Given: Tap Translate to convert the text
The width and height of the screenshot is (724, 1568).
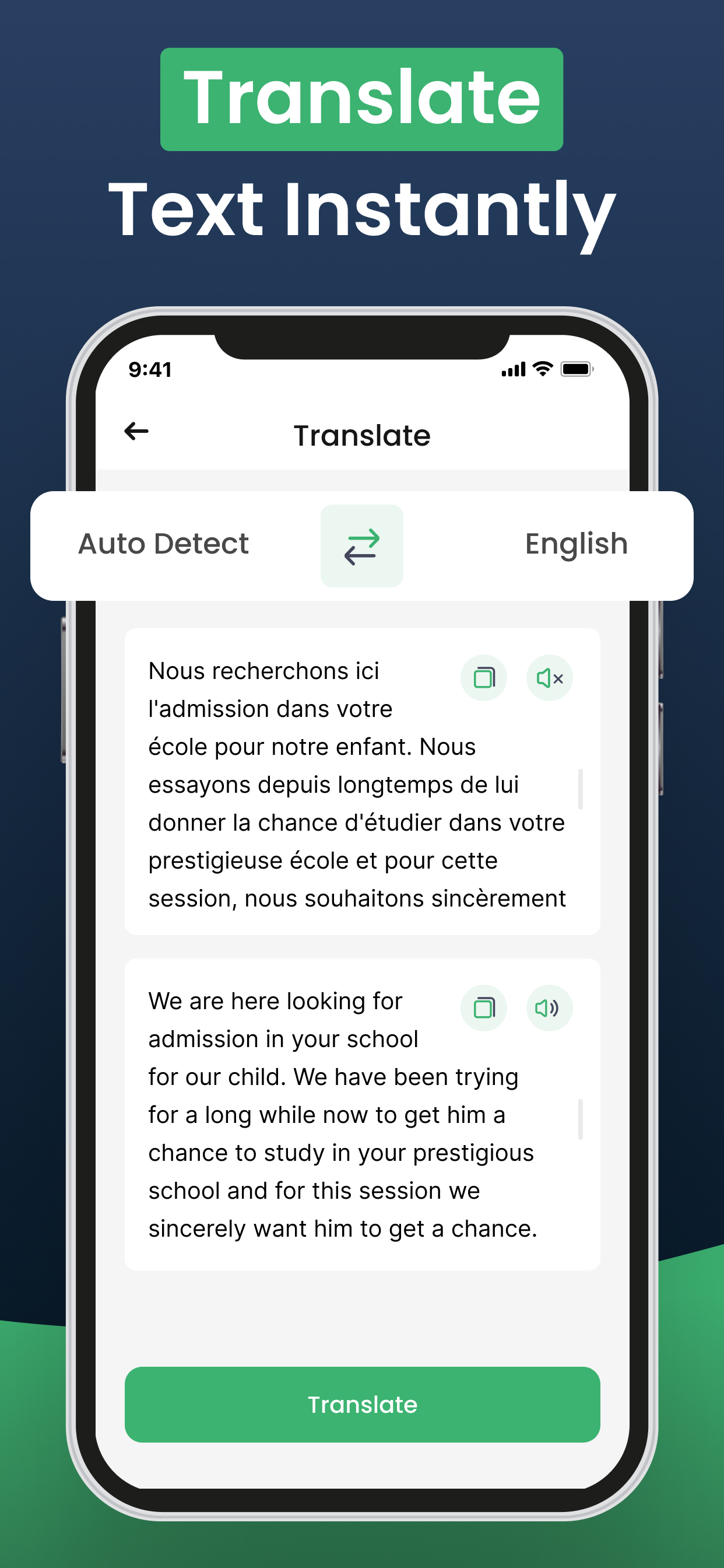Looking at the screenshot, I should (362, 1405).
